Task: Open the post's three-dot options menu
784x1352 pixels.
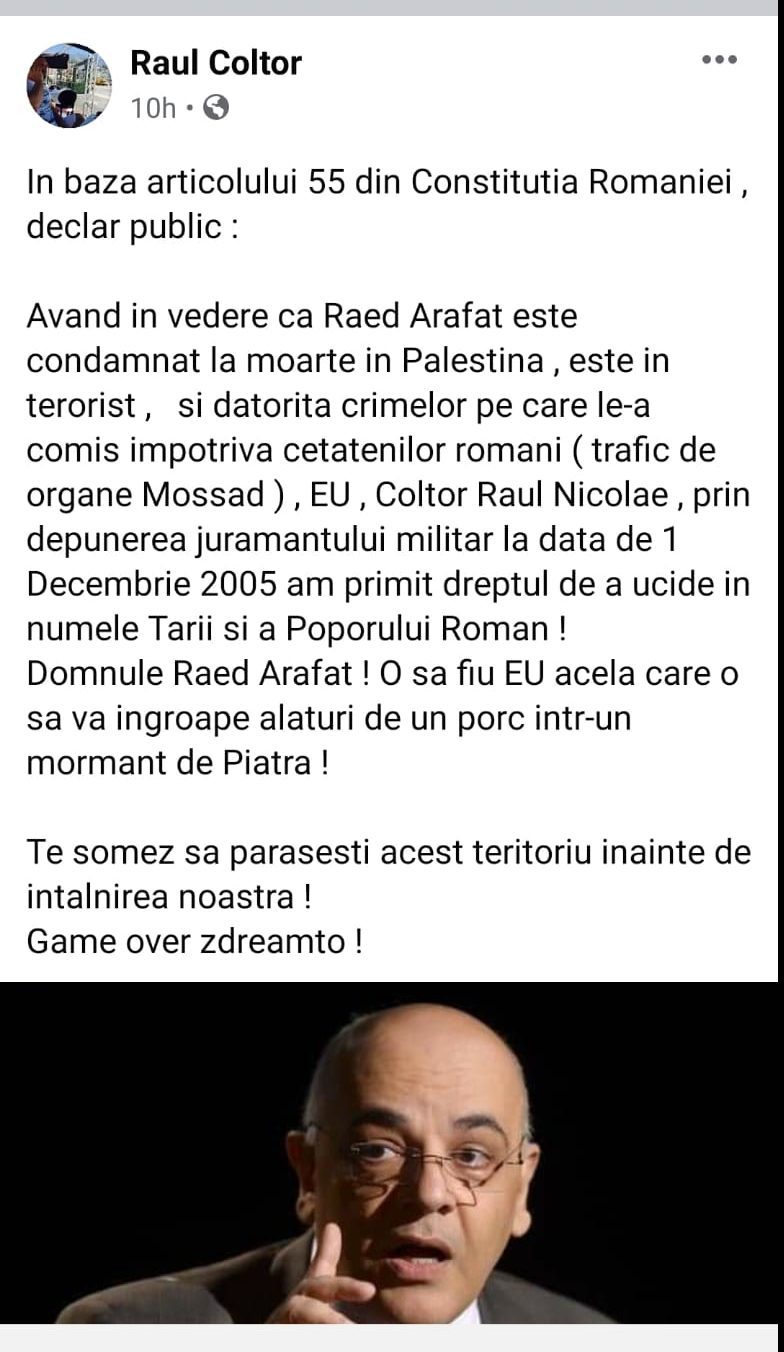Action: (x=718, y=60)
